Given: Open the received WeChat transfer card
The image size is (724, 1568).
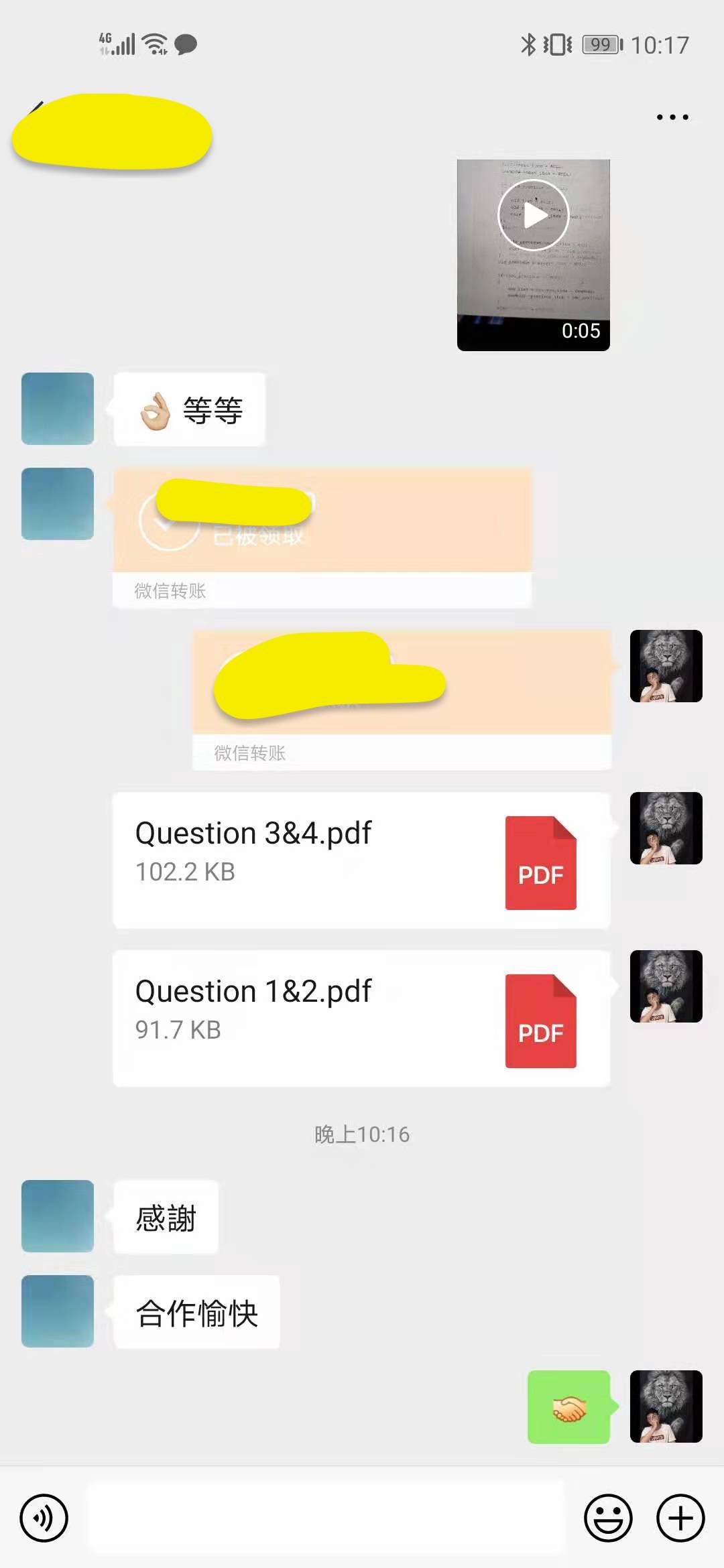Looking at the screenshot, I should 322,538.
